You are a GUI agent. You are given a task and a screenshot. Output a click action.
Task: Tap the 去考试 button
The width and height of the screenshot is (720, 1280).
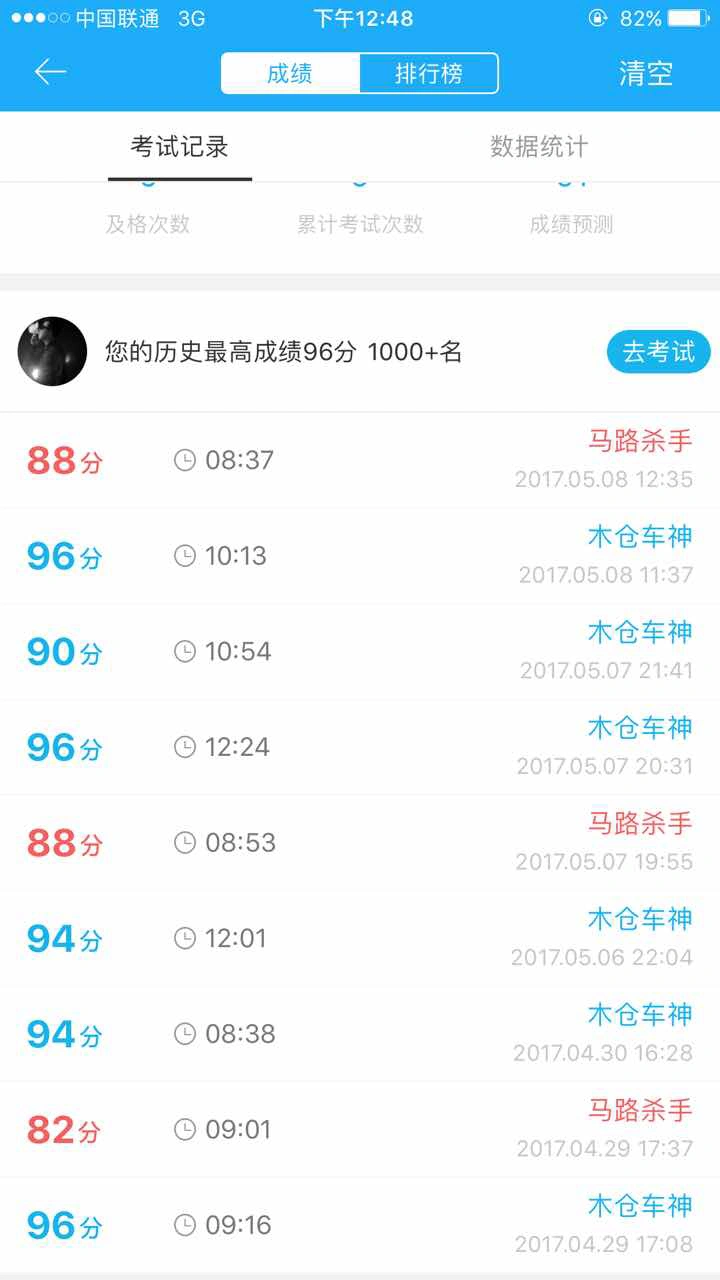click(x=658, y=352)
